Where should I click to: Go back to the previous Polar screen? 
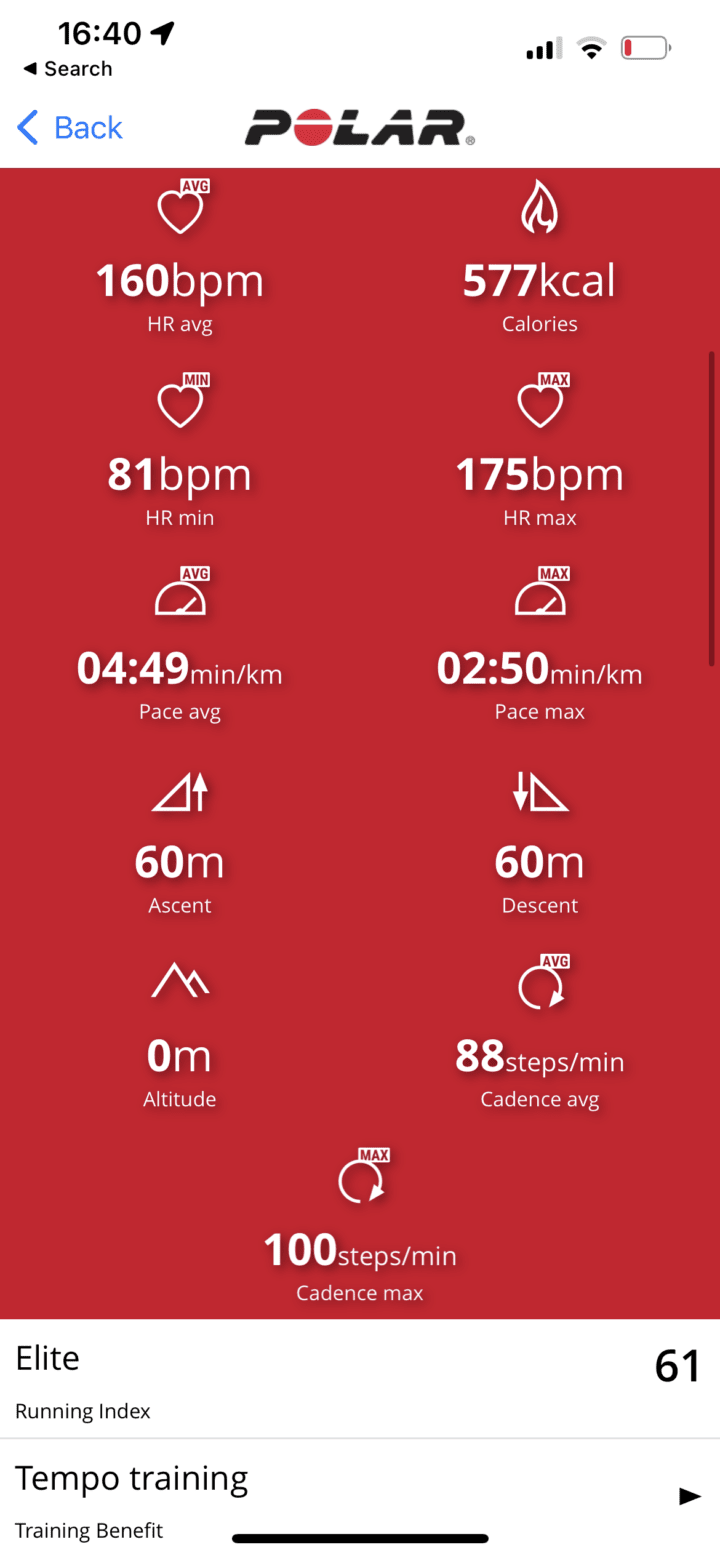(x=70, y=128)
